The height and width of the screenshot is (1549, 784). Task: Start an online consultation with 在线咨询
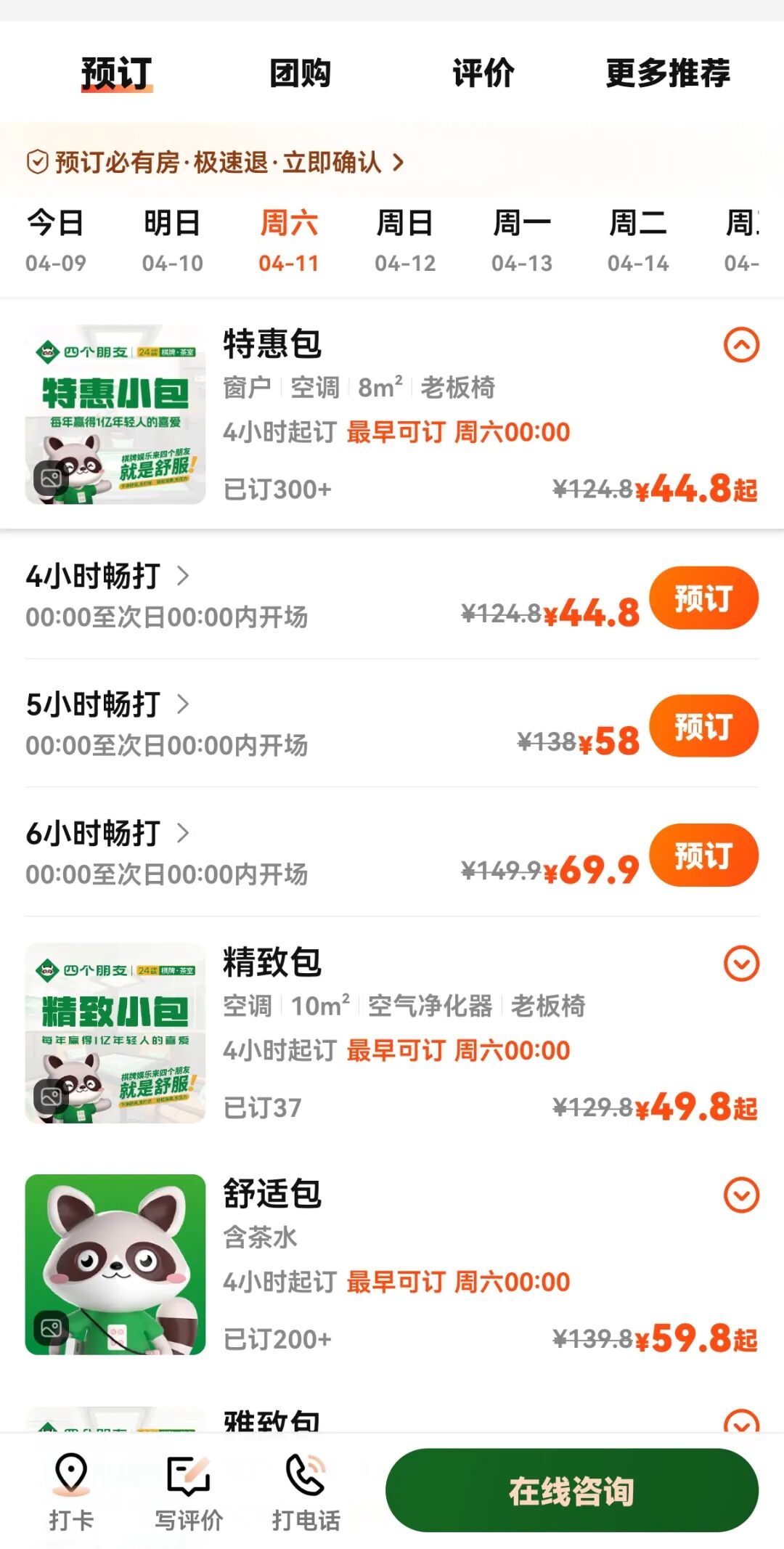click(x=571, y=1491)
